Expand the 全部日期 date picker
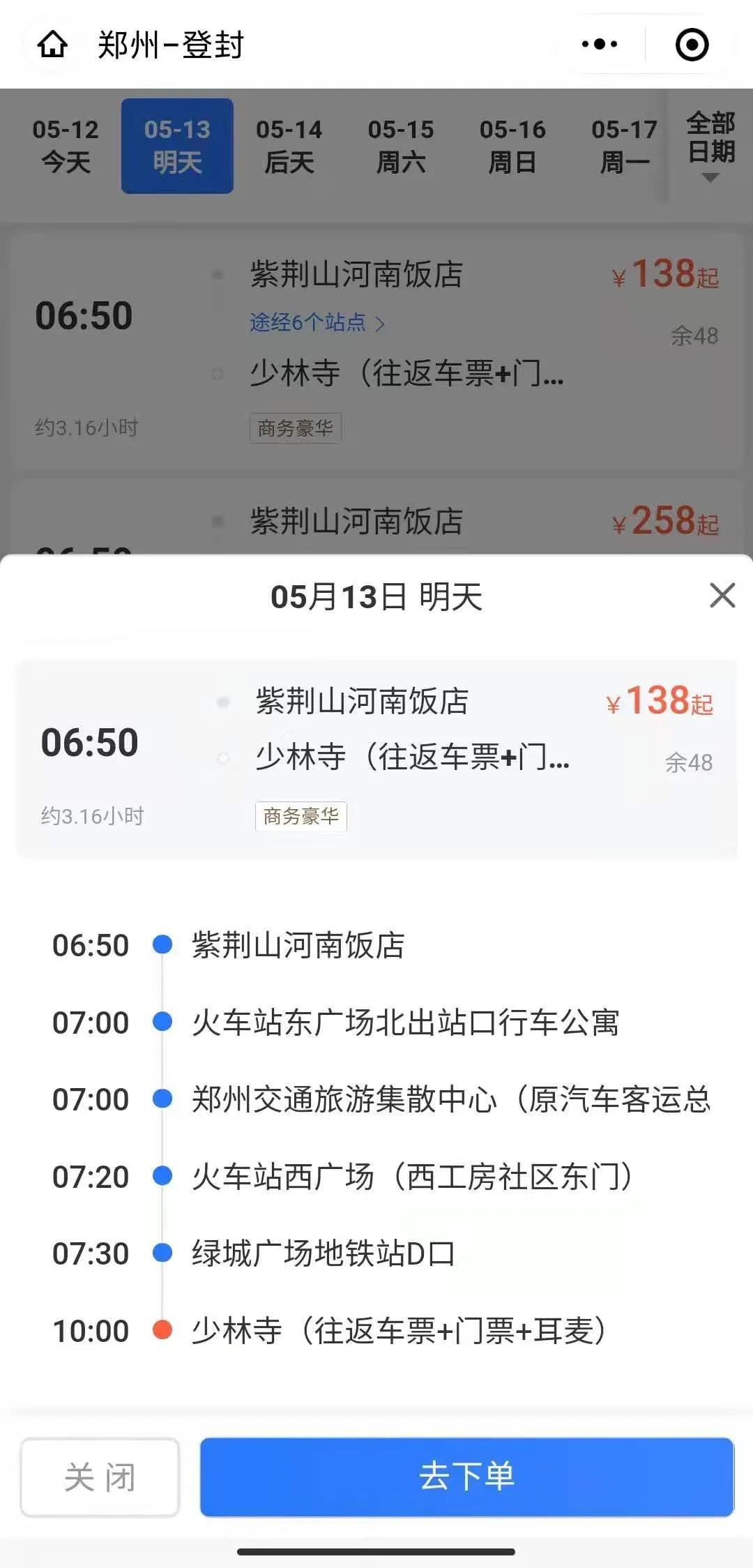Viewport: 753px width, 1568px height. [x=710, y=146]
